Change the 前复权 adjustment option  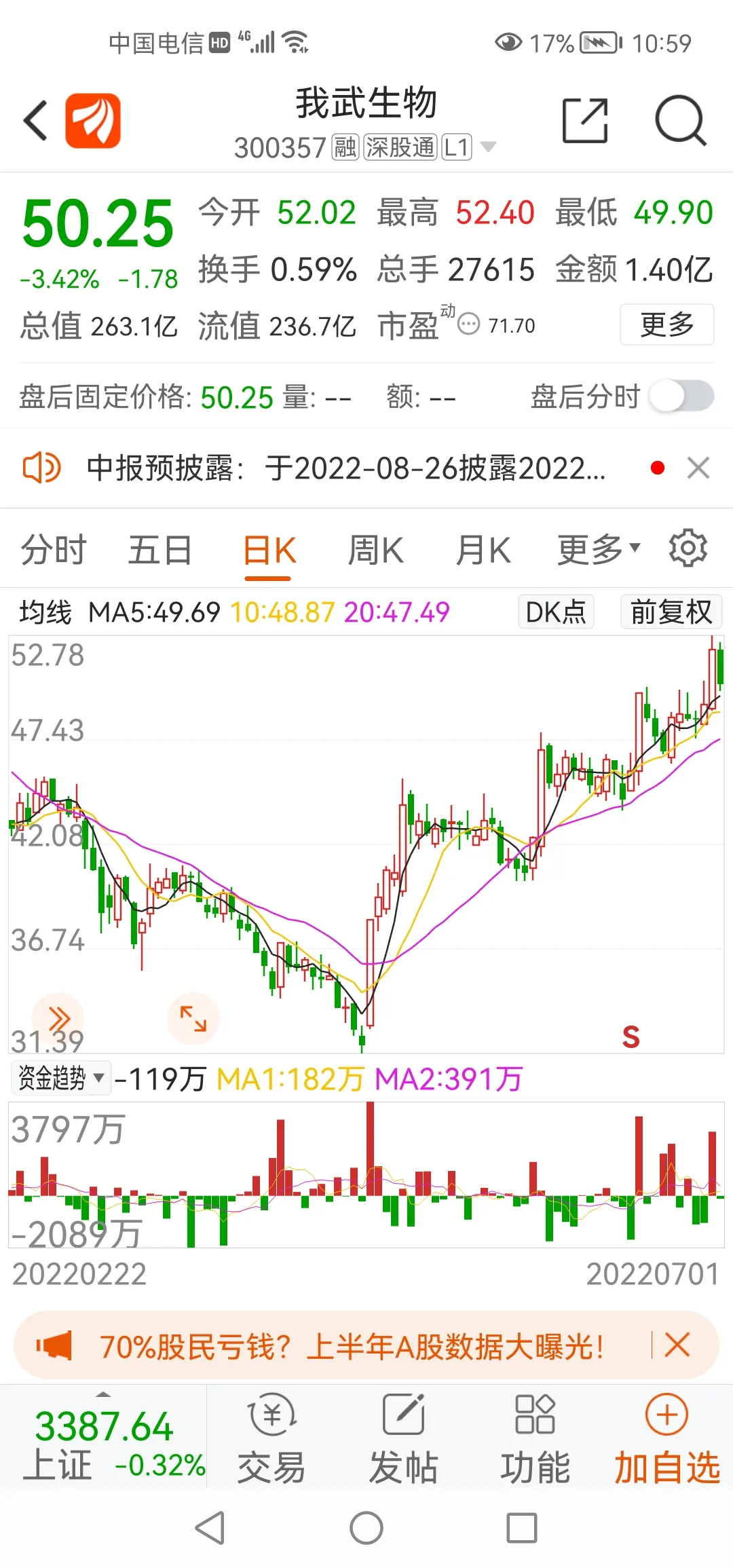tap(671, 612)
